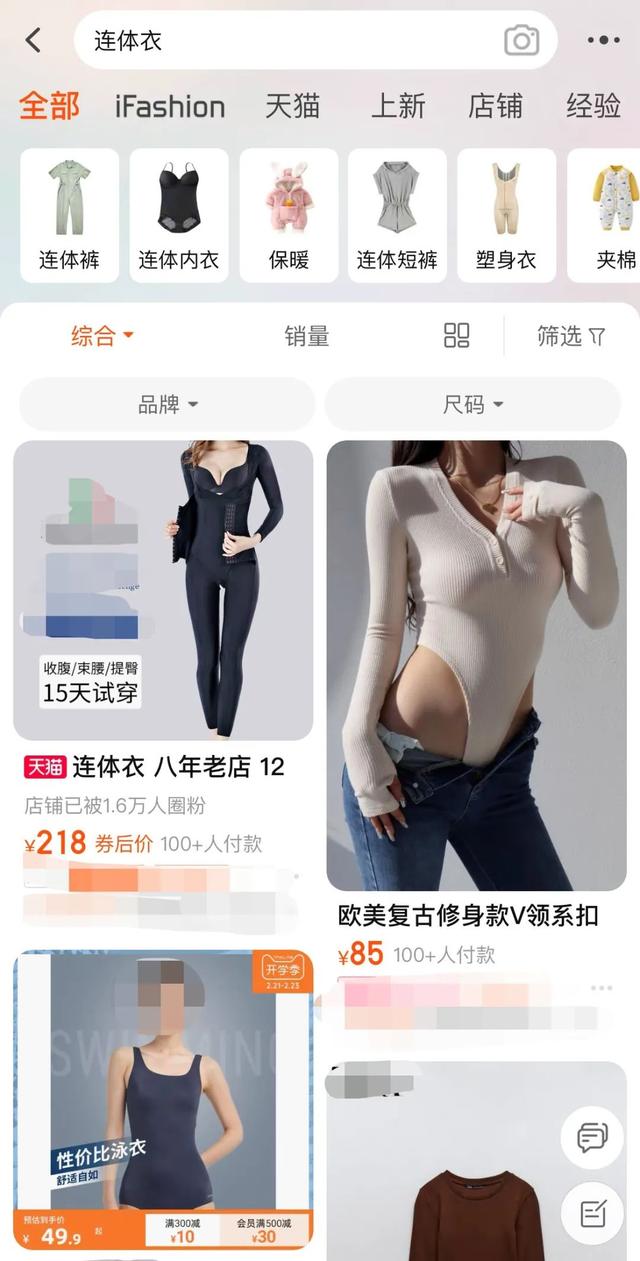
Task: Open the three-dot overflow menu
Action: click(603, 40)
